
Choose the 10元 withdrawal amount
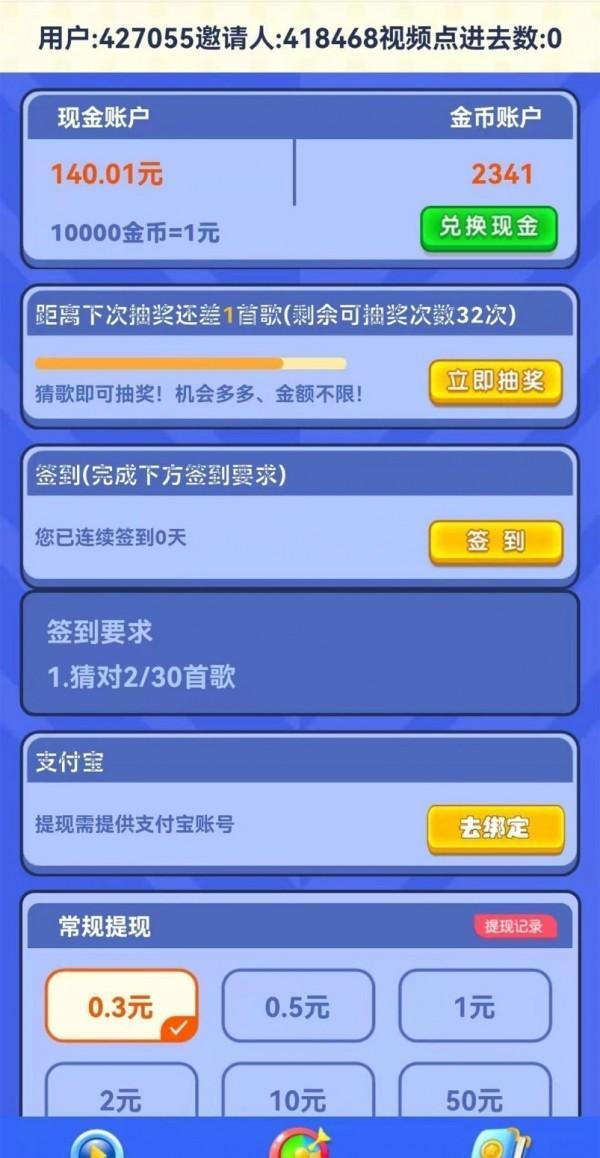pos(298,1090)
